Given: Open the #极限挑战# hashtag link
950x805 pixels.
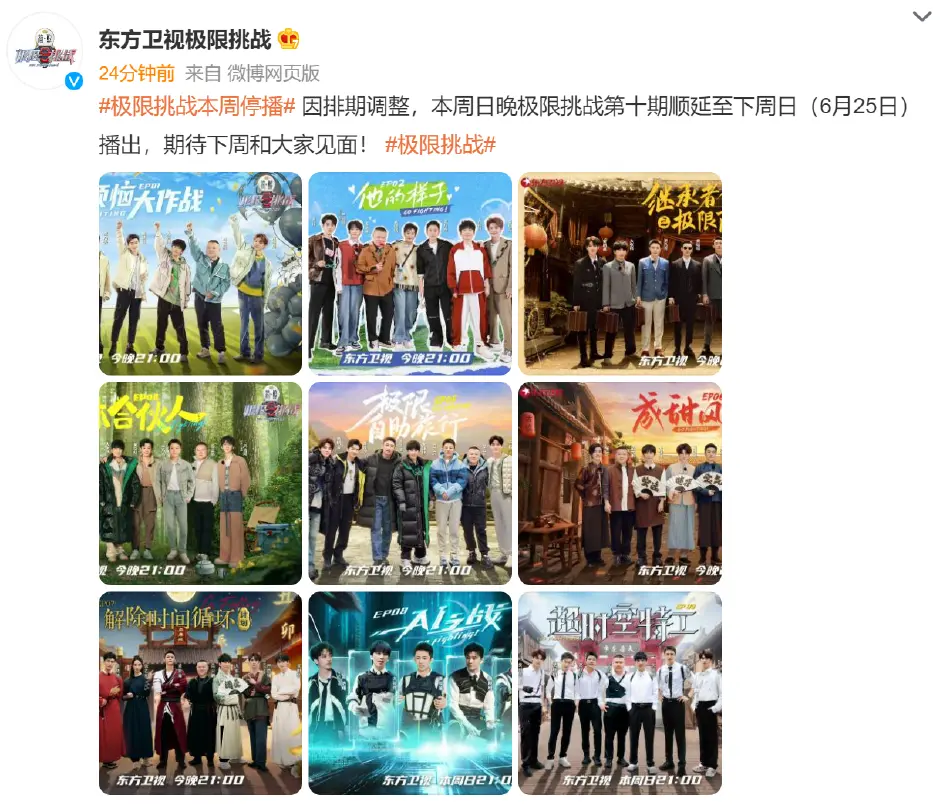Looking at the screenshot, I should pyautogui.click(x=440, y=144).
